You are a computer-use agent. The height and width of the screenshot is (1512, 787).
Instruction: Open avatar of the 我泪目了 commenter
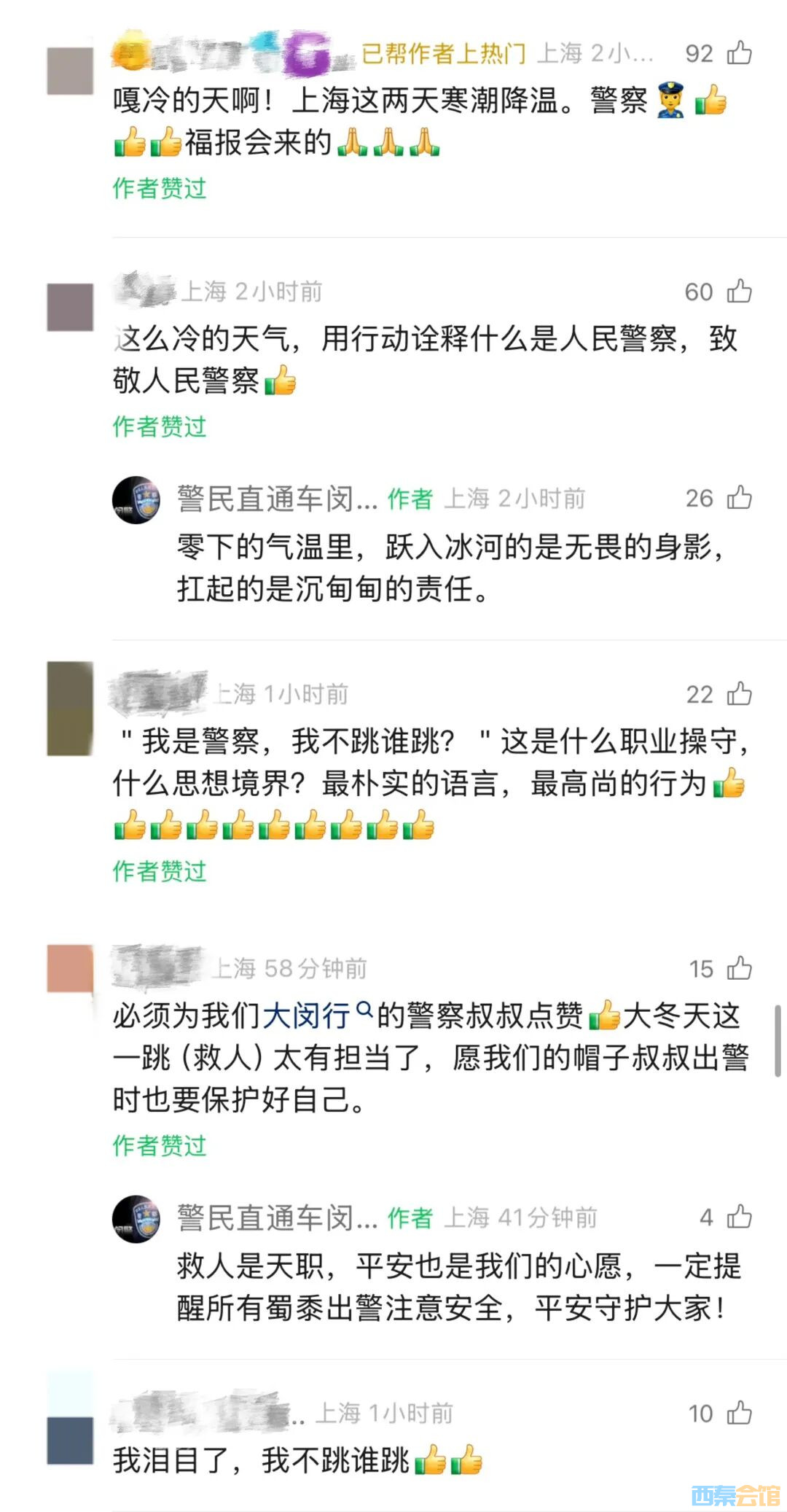point(70,1440)
